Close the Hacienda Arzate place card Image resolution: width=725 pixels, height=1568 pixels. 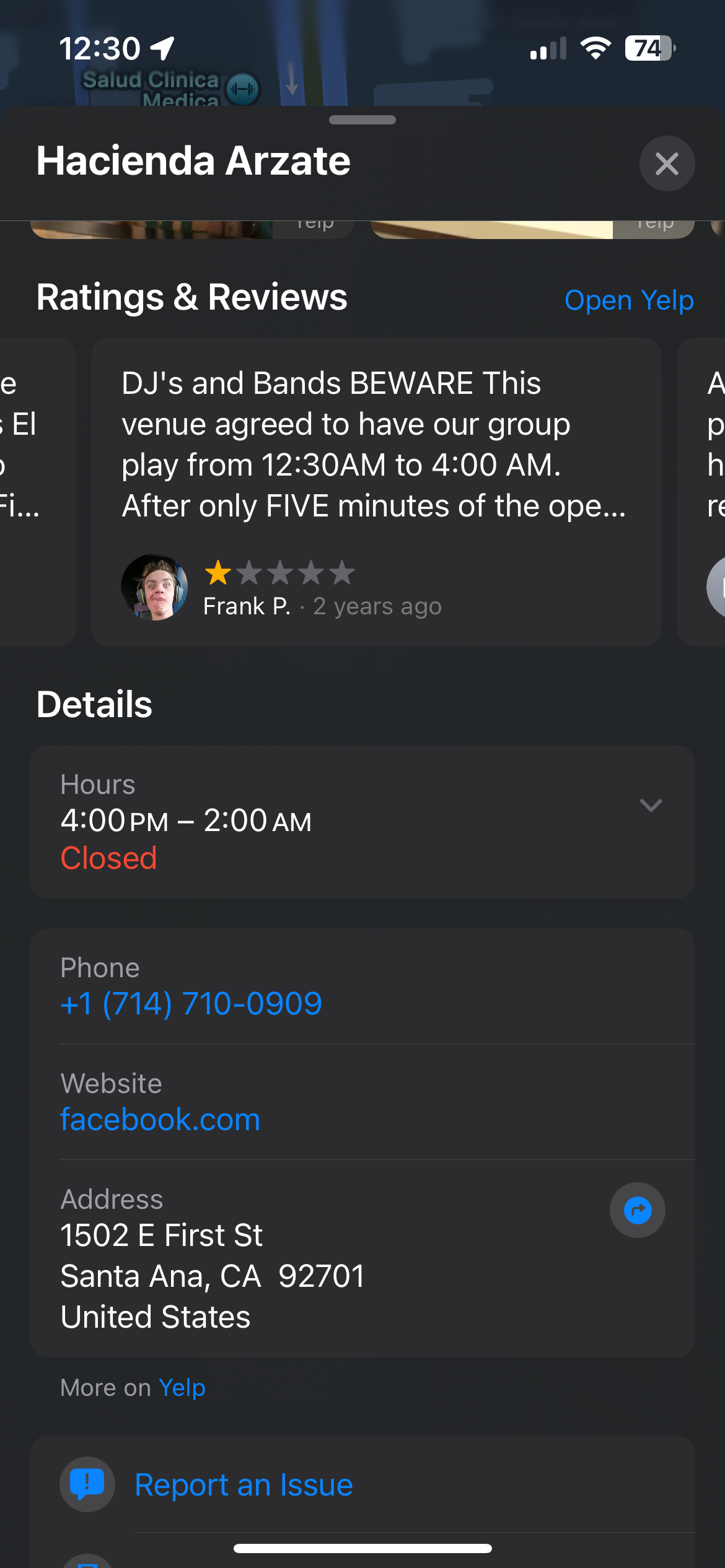(x=667, y=163)
